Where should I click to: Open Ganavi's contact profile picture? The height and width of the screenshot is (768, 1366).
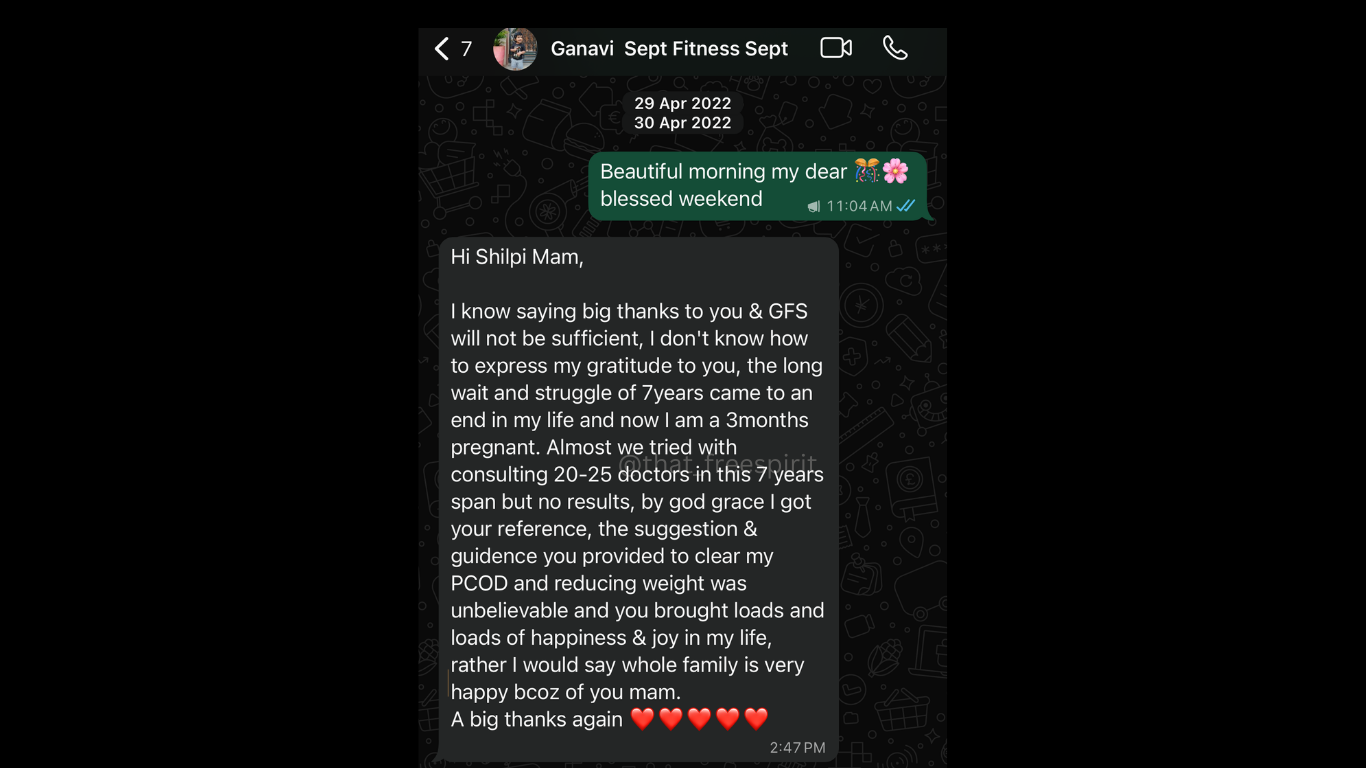point(515,48)
